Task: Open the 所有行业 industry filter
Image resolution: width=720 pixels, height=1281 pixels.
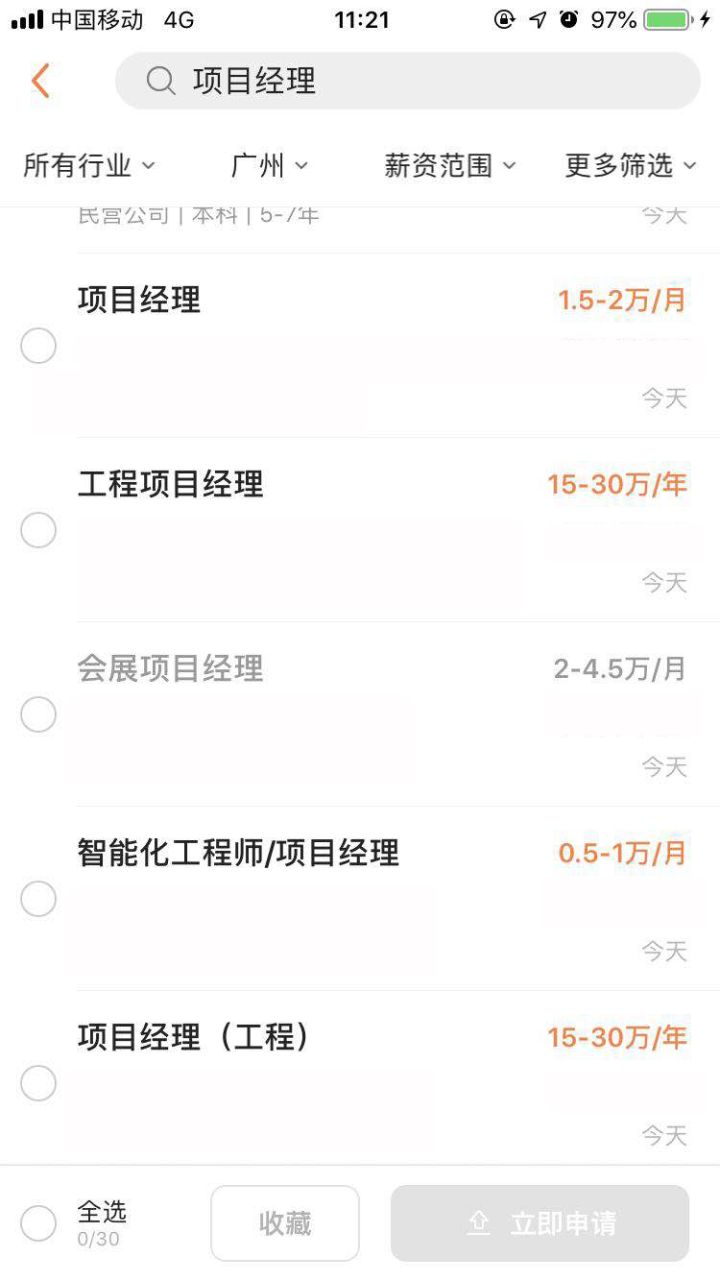Action: (x=90, y=166)
